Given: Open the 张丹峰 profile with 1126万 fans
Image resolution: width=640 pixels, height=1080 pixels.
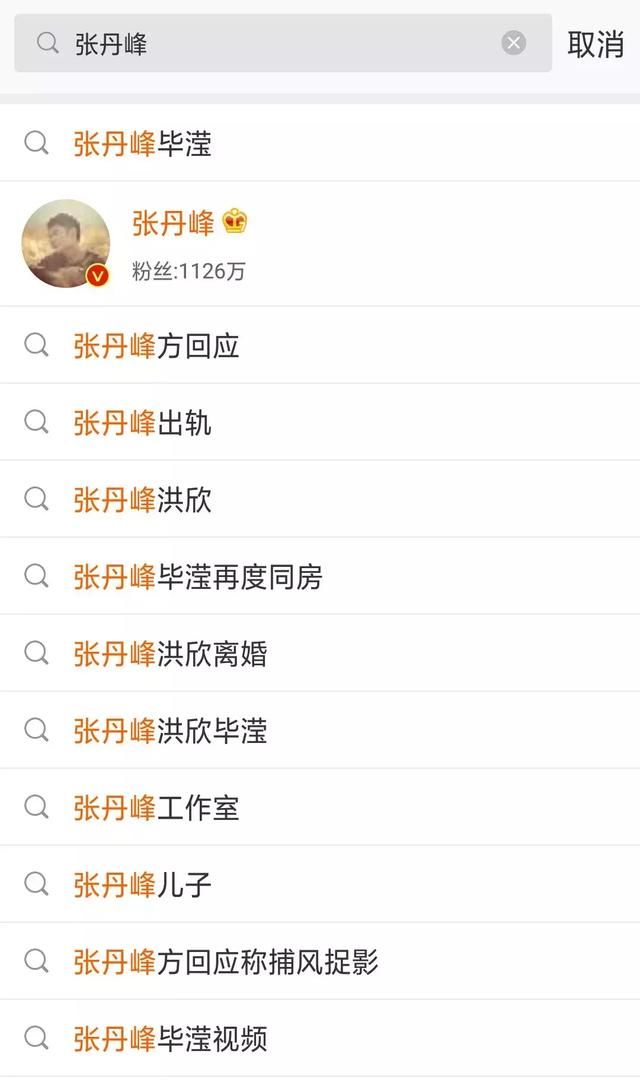Looking at the screenshot, I should [x=320, y=244].
